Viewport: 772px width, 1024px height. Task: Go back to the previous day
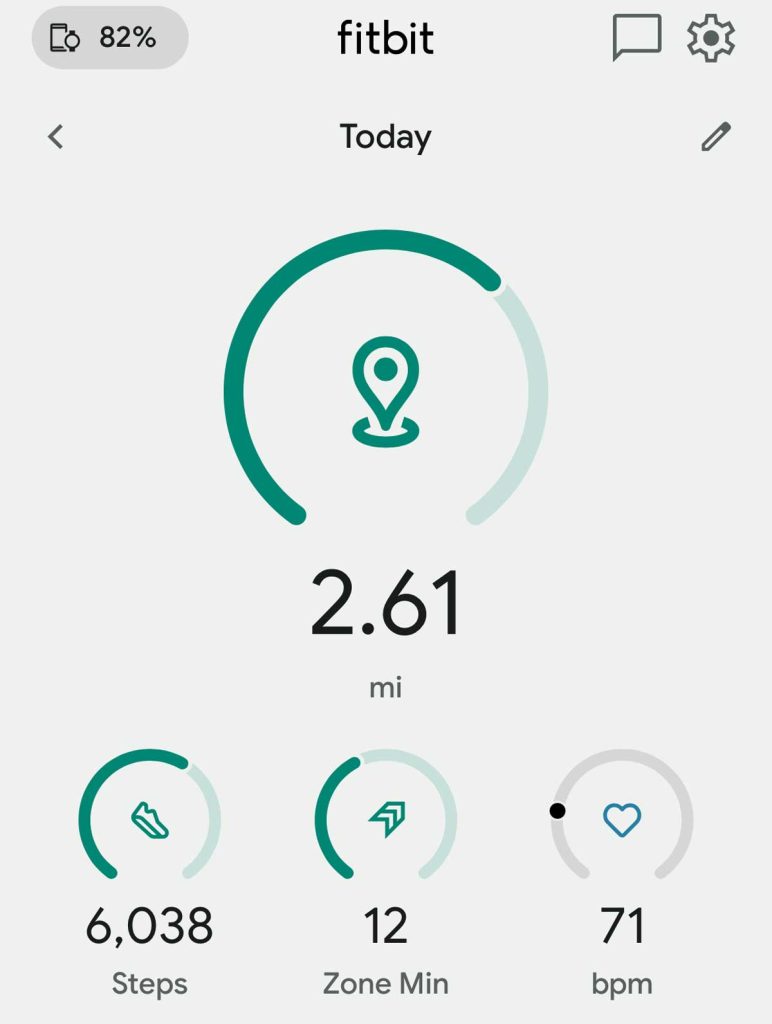click(56, 136)
